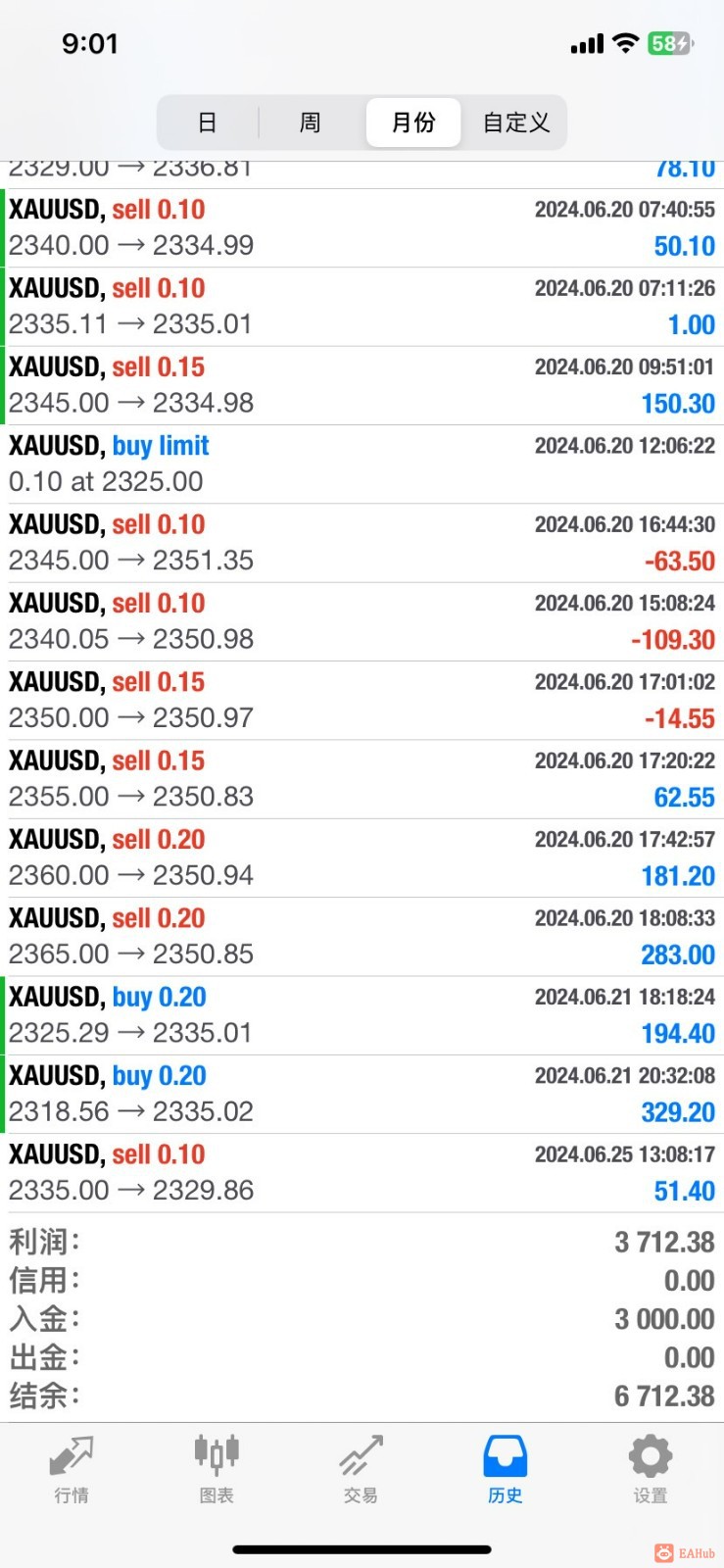Switch to the 交易 trade tab

tap(361, 1468)
